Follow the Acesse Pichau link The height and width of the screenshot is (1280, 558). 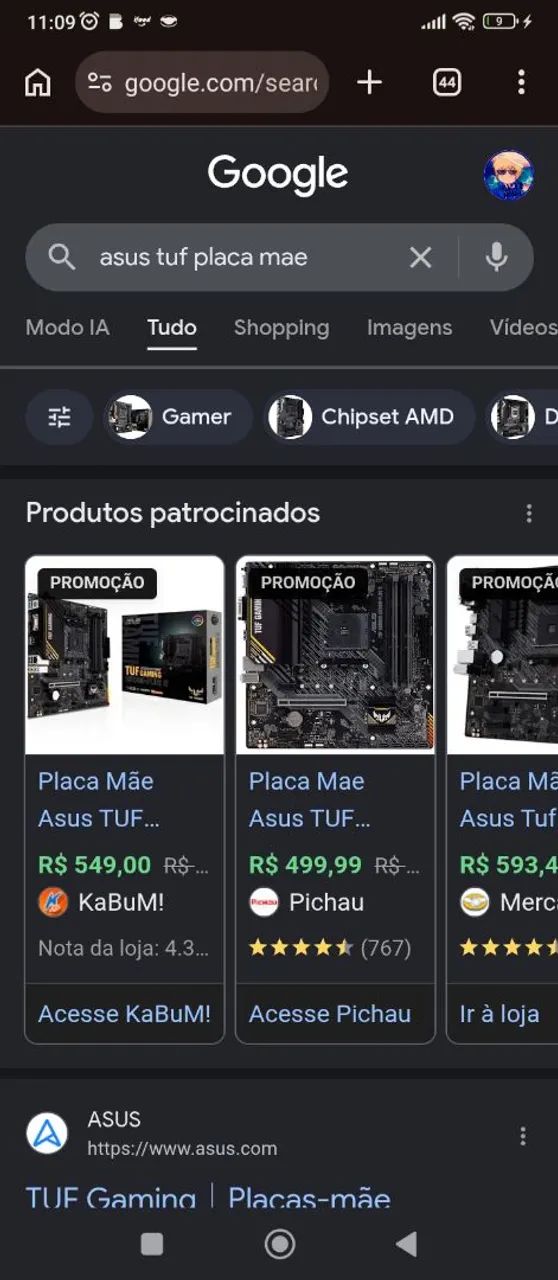point(330,1013)
